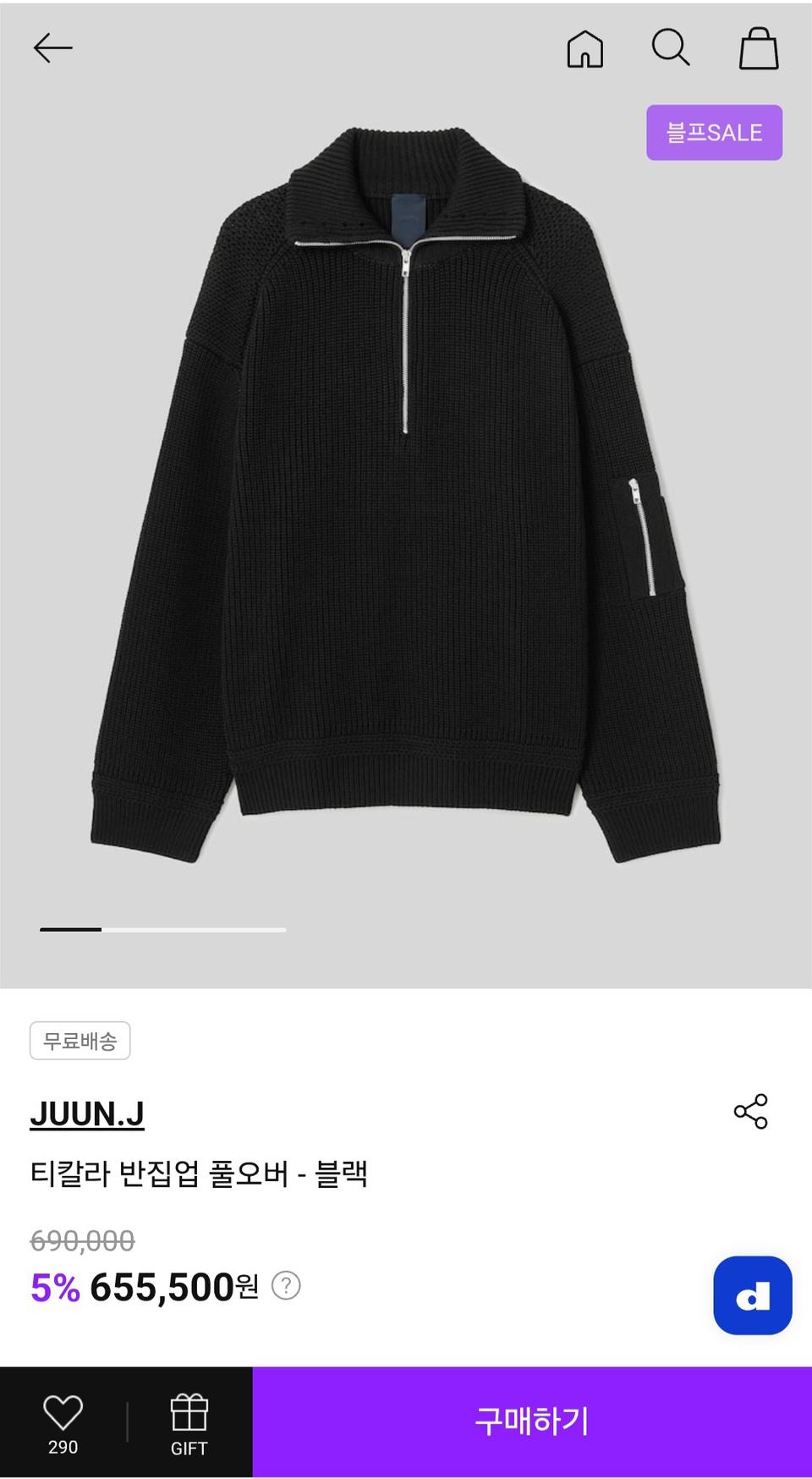Image resolution: width=812 pixels, height=1479 pixels.
Task: Open the 블프SALE banner
Action: coord(713,132)
